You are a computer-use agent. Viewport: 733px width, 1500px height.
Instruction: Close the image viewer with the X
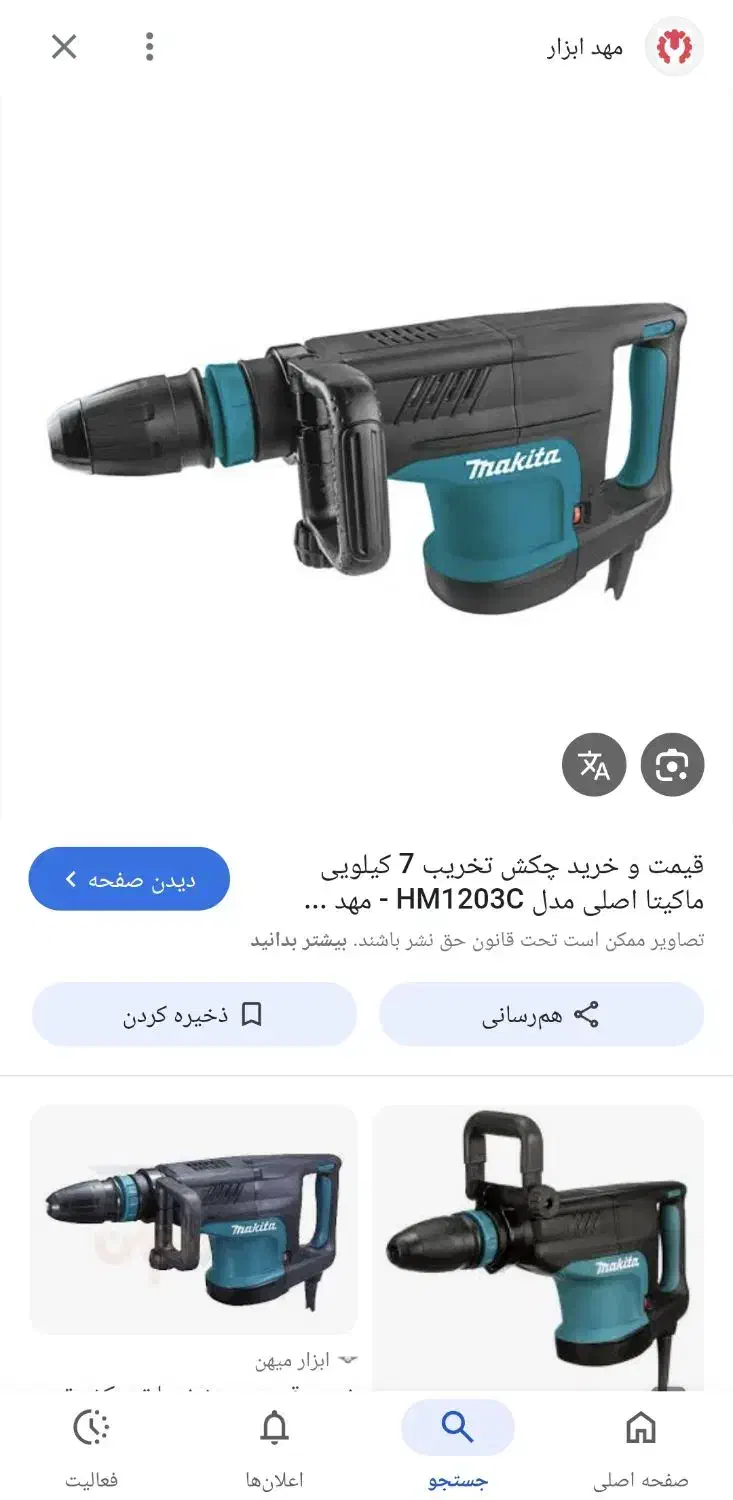(63, 47)
